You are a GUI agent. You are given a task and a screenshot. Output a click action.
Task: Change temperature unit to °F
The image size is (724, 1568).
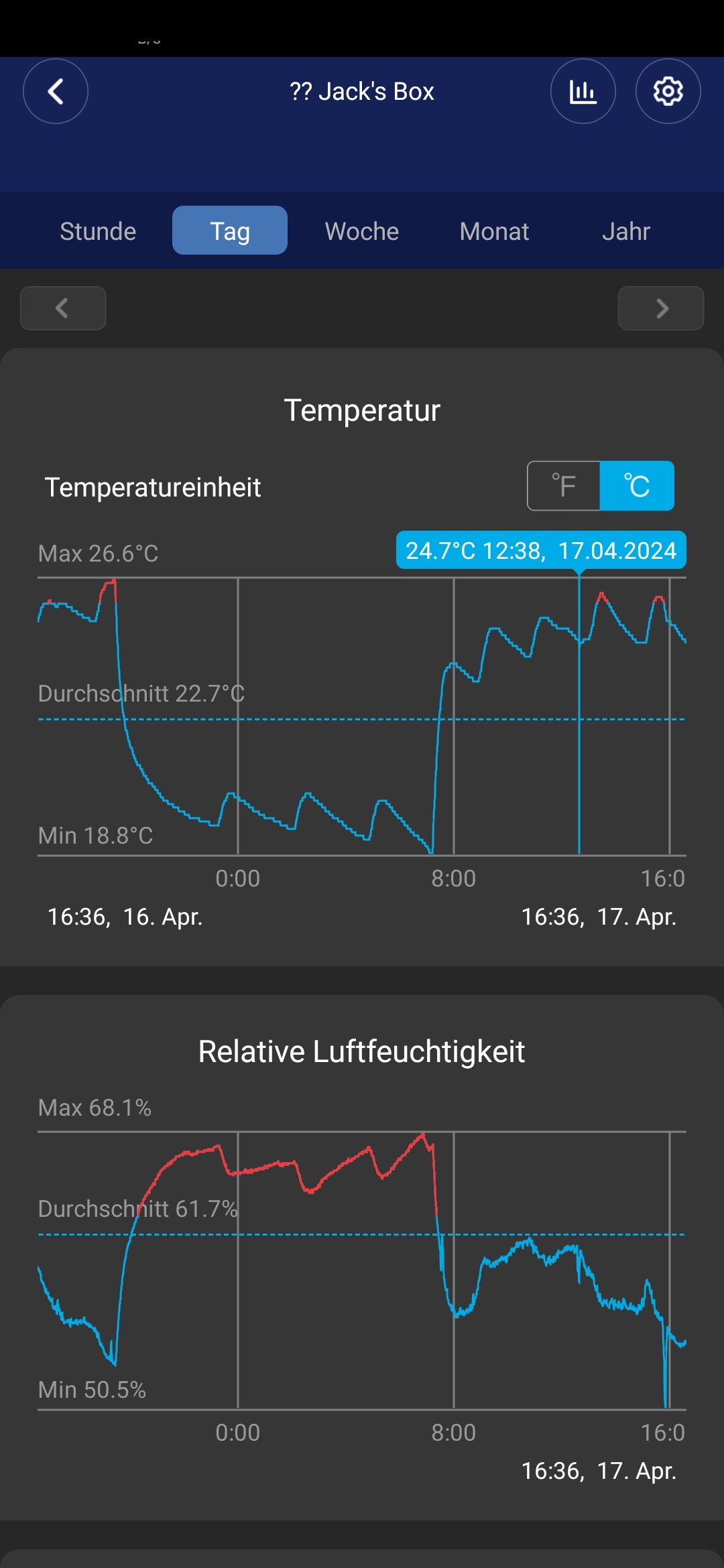coord(564,486)
